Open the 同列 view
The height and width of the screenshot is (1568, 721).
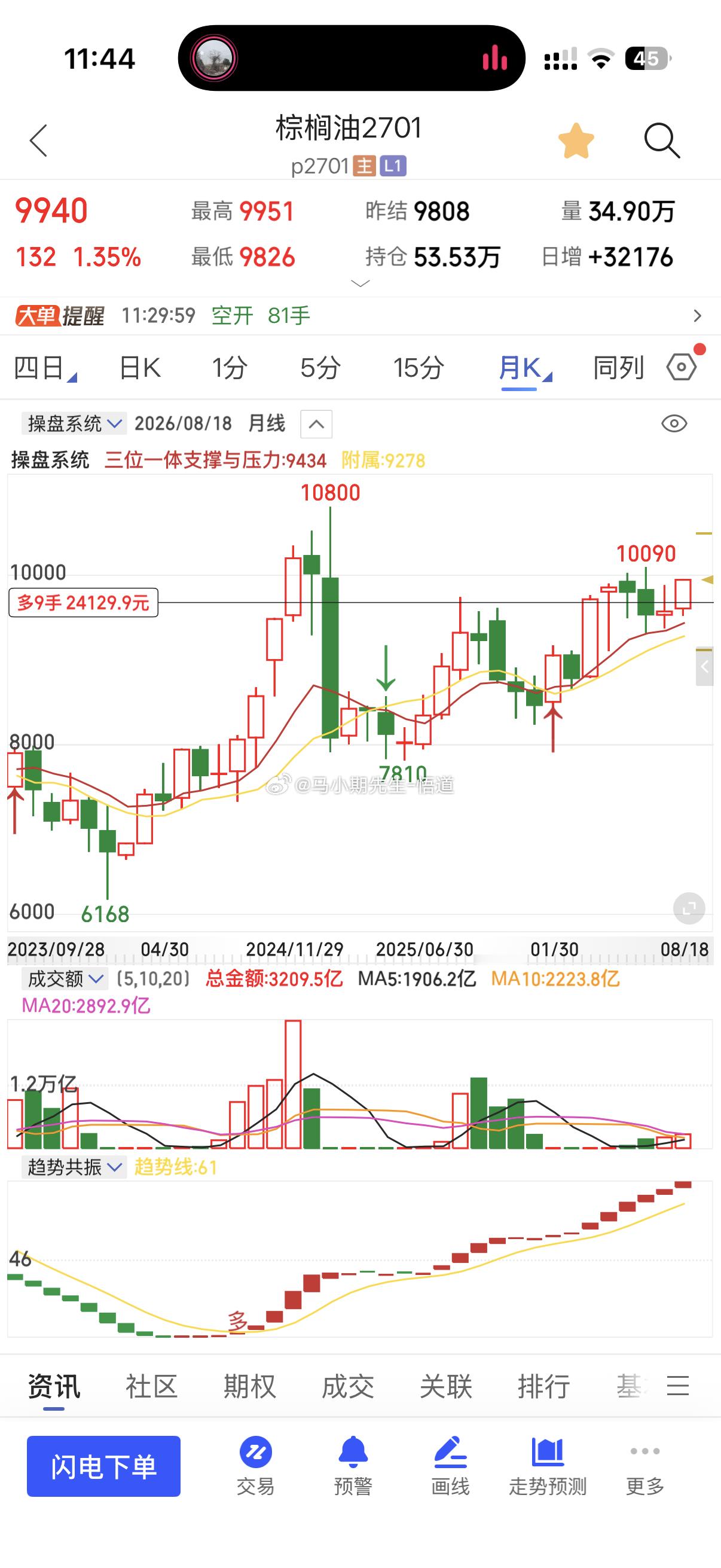pos(618,368)
